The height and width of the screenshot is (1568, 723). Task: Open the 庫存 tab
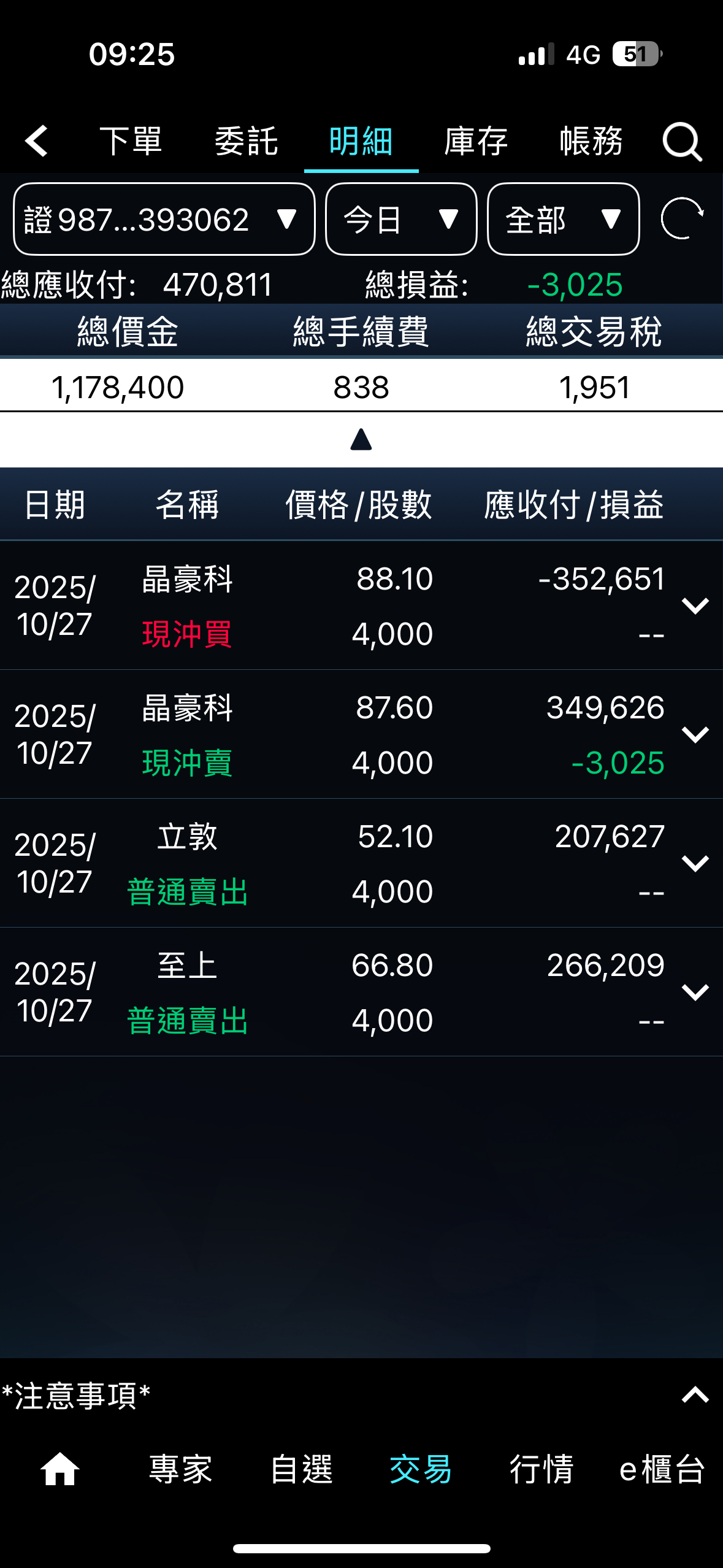(x=476, y=141)
